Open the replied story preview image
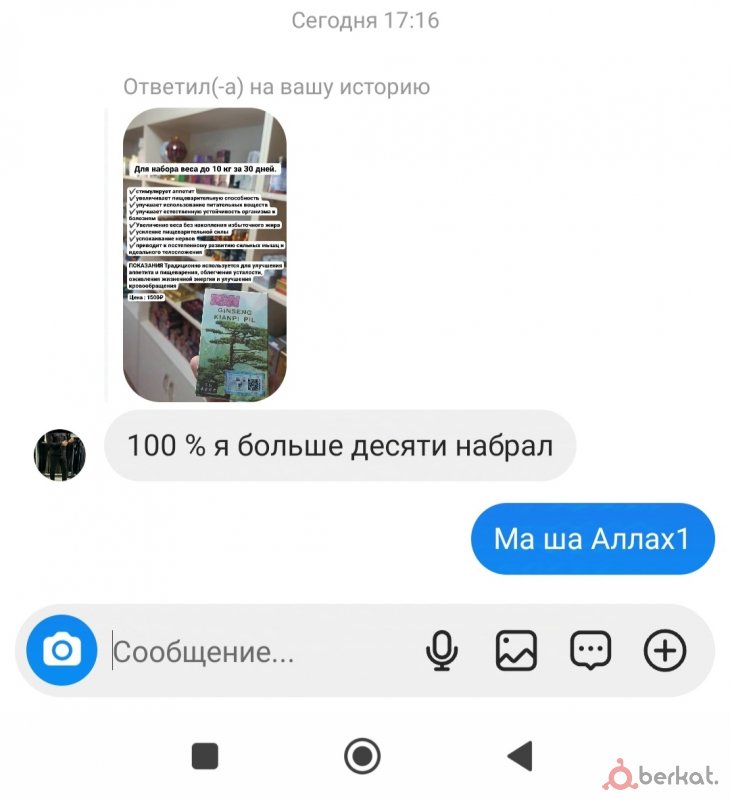730x800 pixels. (x=205, y=255)
